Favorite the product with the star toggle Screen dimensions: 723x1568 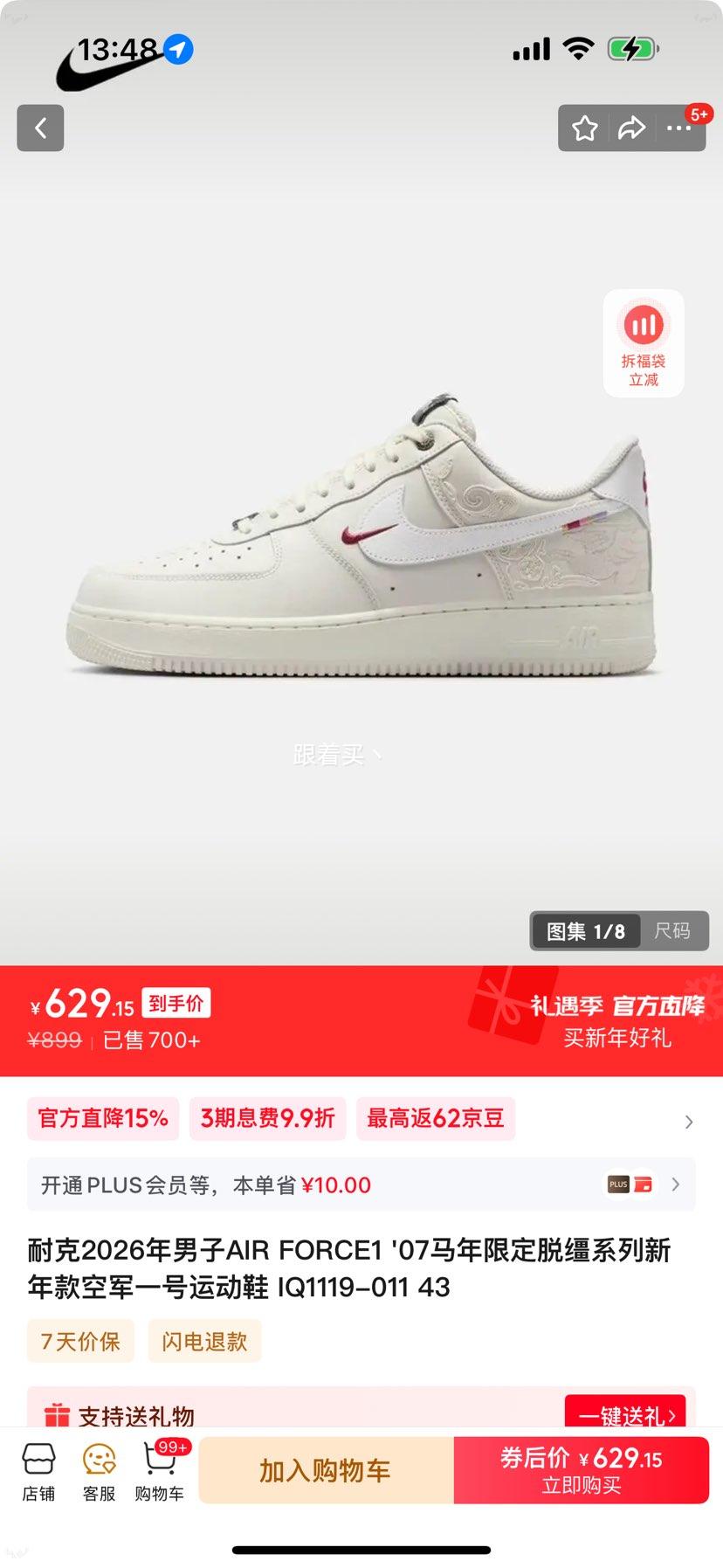pyautogui.click(x=585, y=128)
